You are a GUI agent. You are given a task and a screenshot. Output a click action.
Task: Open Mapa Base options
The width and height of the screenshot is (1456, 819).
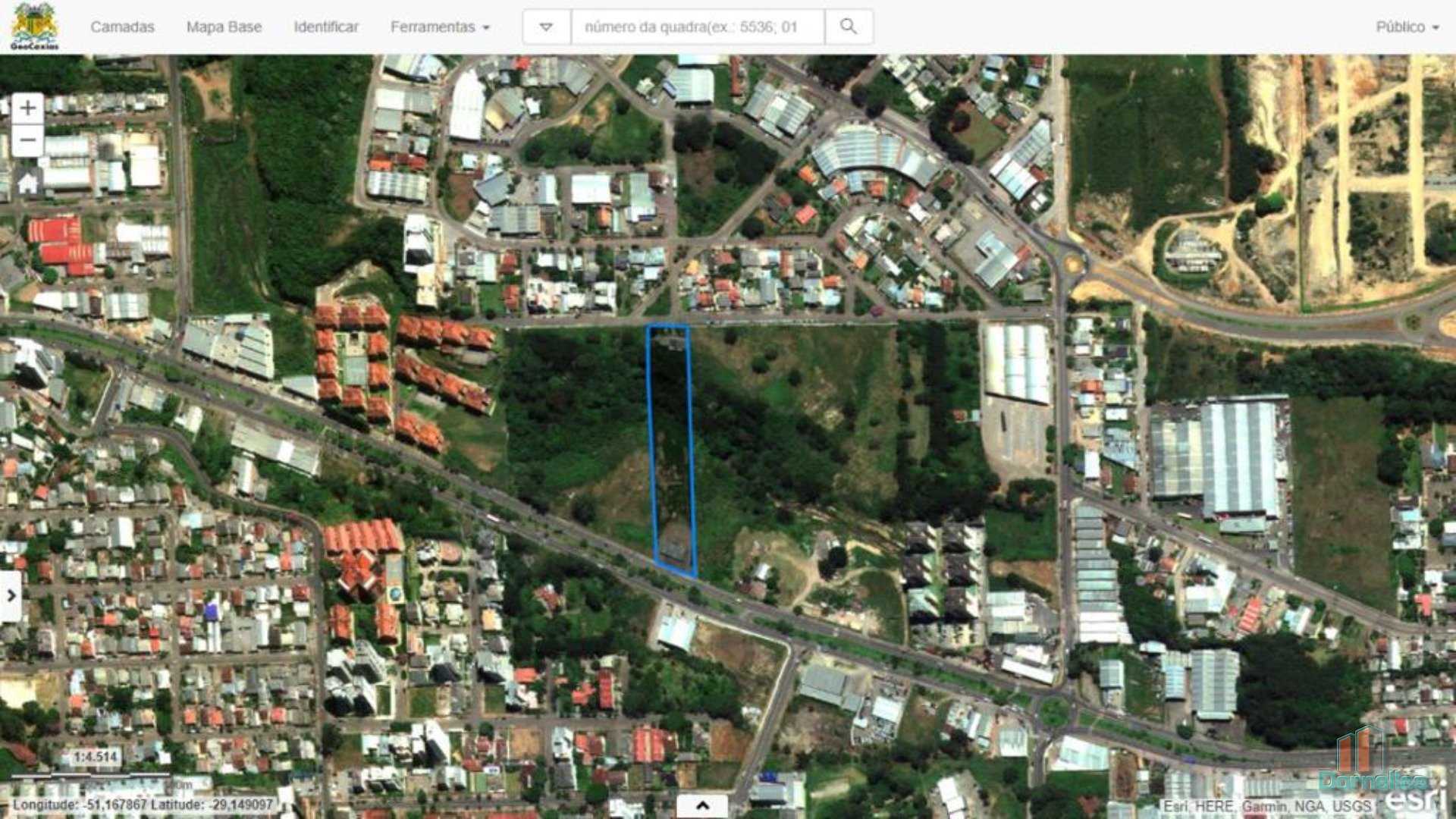tap(224, 27)
